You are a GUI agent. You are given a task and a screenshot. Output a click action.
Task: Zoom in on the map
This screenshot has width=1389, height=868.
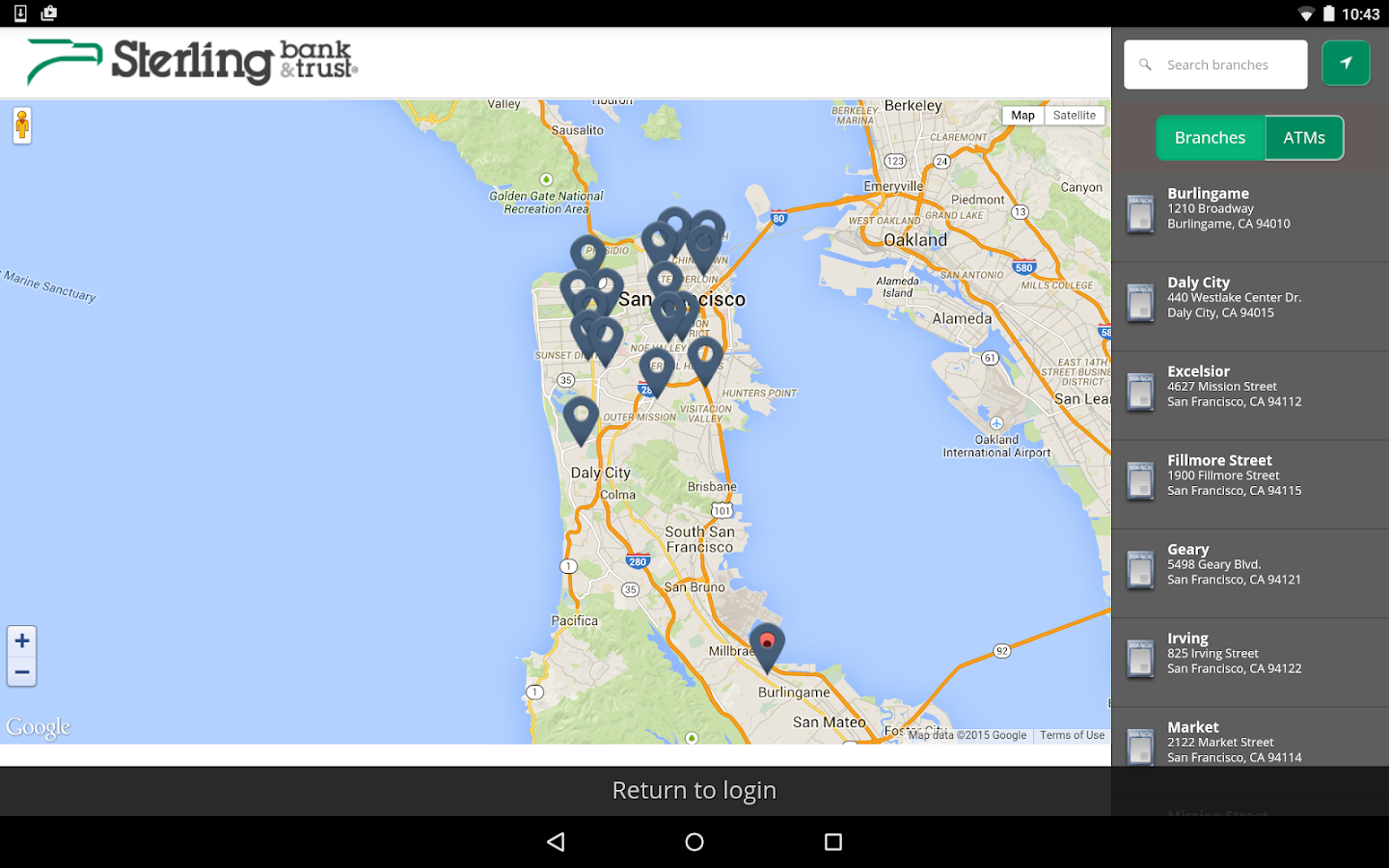pos(22,641)
